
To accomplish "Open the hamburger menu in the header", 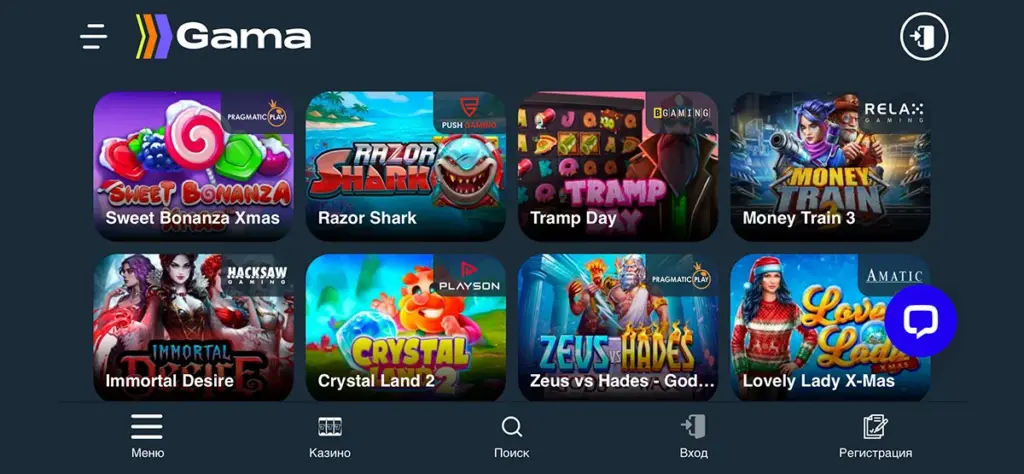I will [94, 37].
